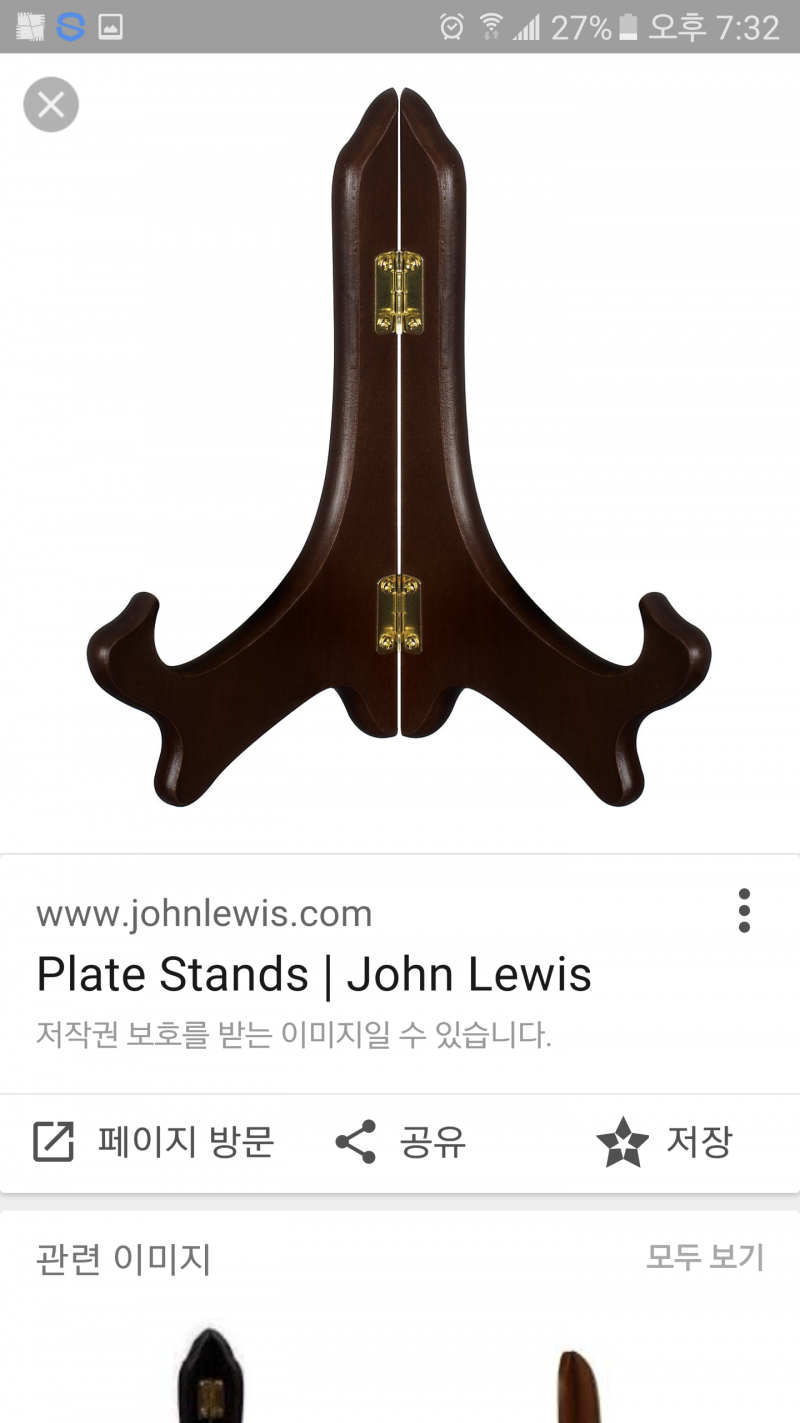Open the Plate Stands | John Lewis title
This screenshot has width=800, height=1423.
[x=314, y=974]
